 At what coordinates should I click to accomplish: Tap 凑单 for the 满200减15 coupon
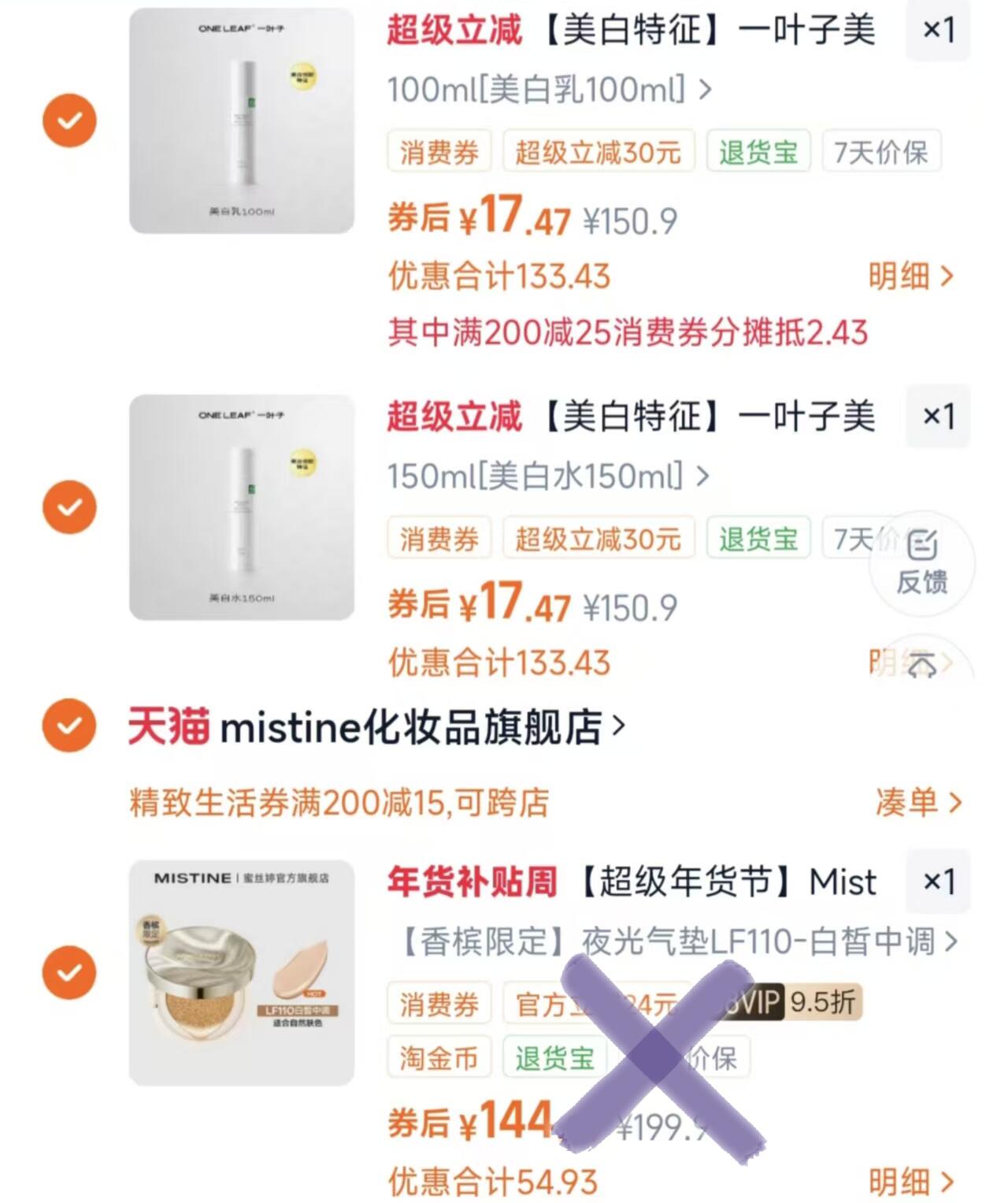[918, 802]
